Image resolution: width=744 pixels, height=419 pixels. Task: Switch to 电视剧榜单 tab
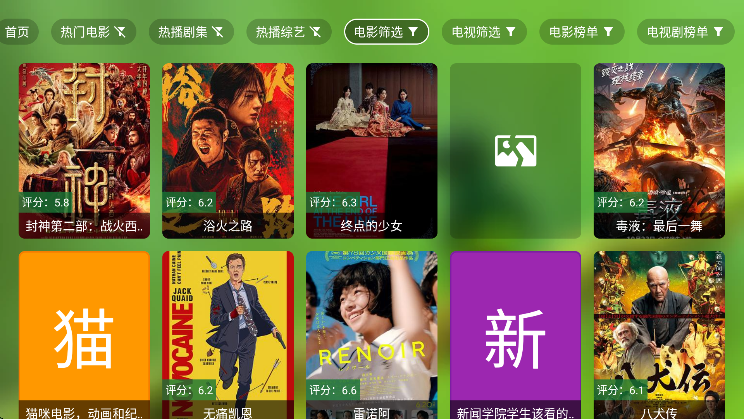pos(684,32)
